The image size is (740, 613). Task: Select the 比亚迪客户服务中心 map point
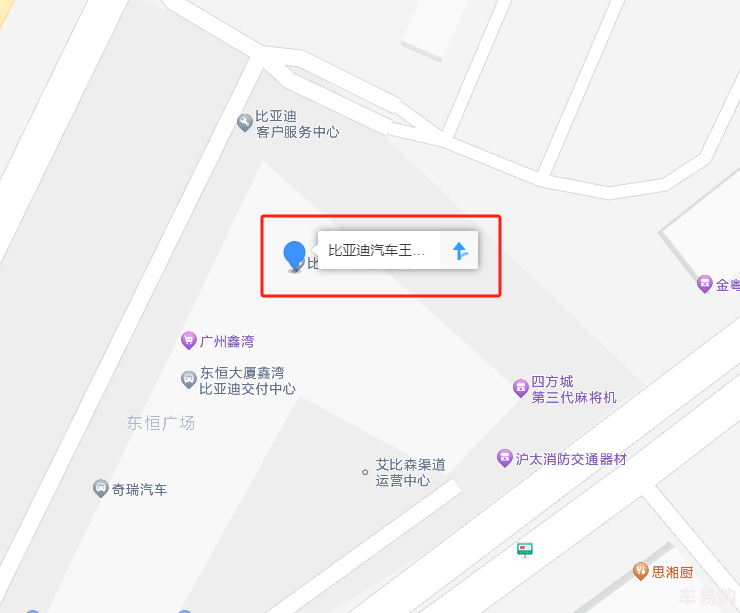tap(244, 123)
